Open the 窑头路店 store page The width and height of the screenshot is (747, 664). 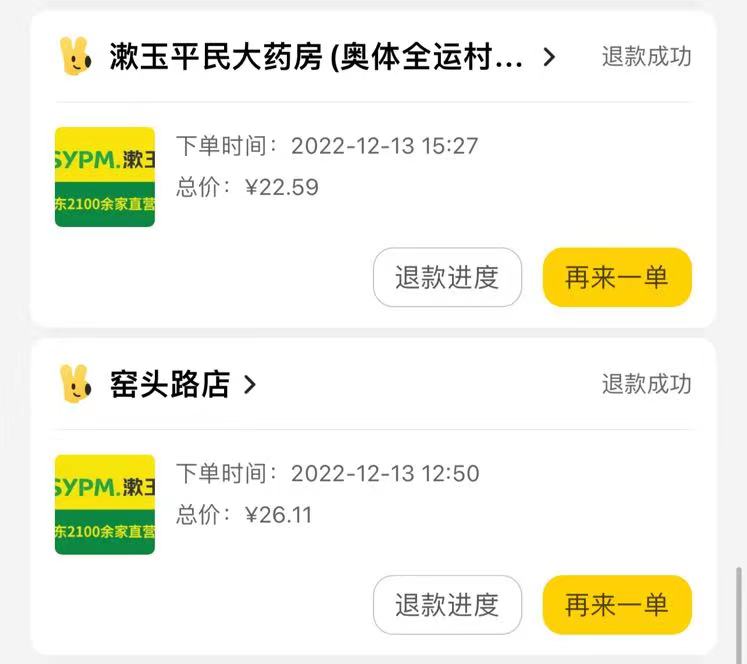point(170,384)
